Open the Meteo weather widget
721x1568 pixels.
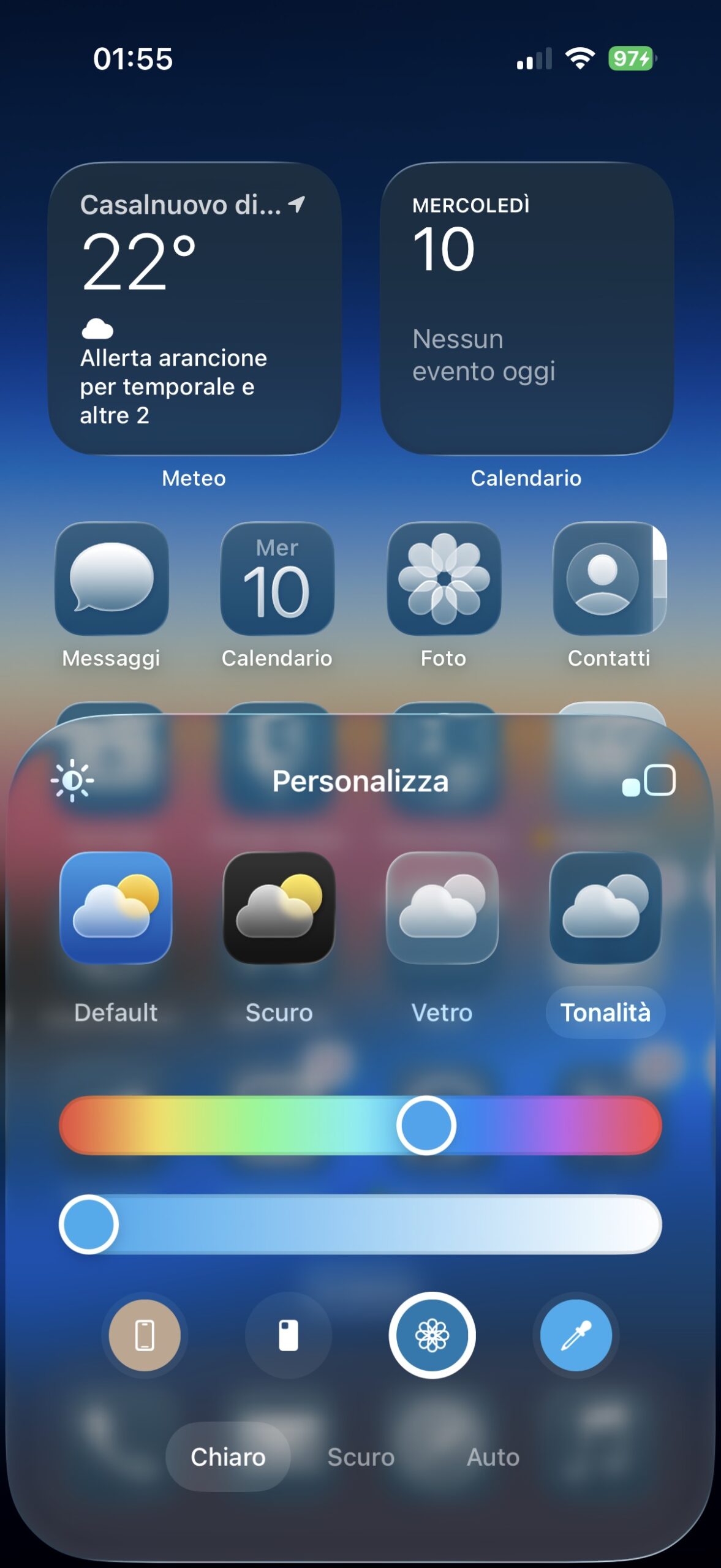tap(194, 309)
